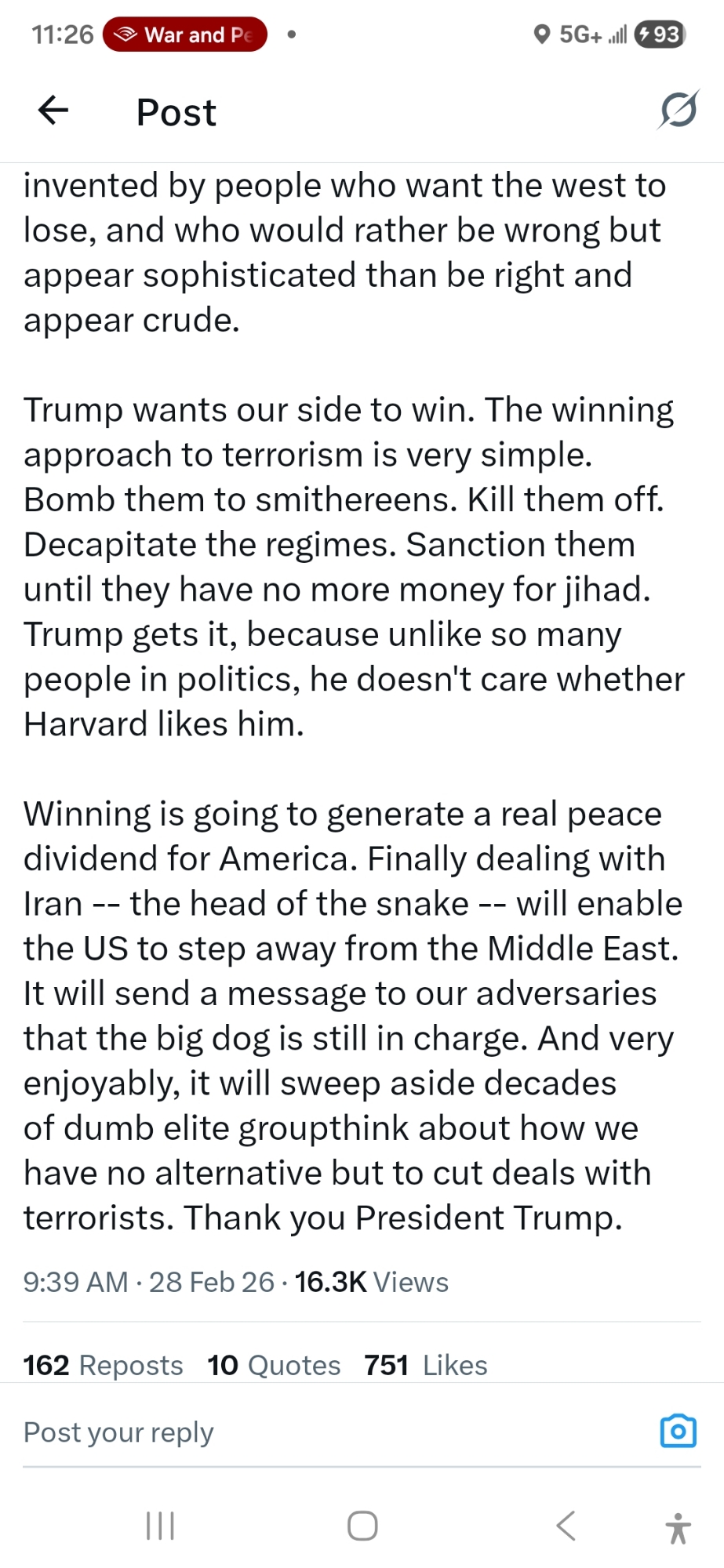The image size is (724, 1568).
Task: Go back from the Post screen
Action: [x=53, y=111]
